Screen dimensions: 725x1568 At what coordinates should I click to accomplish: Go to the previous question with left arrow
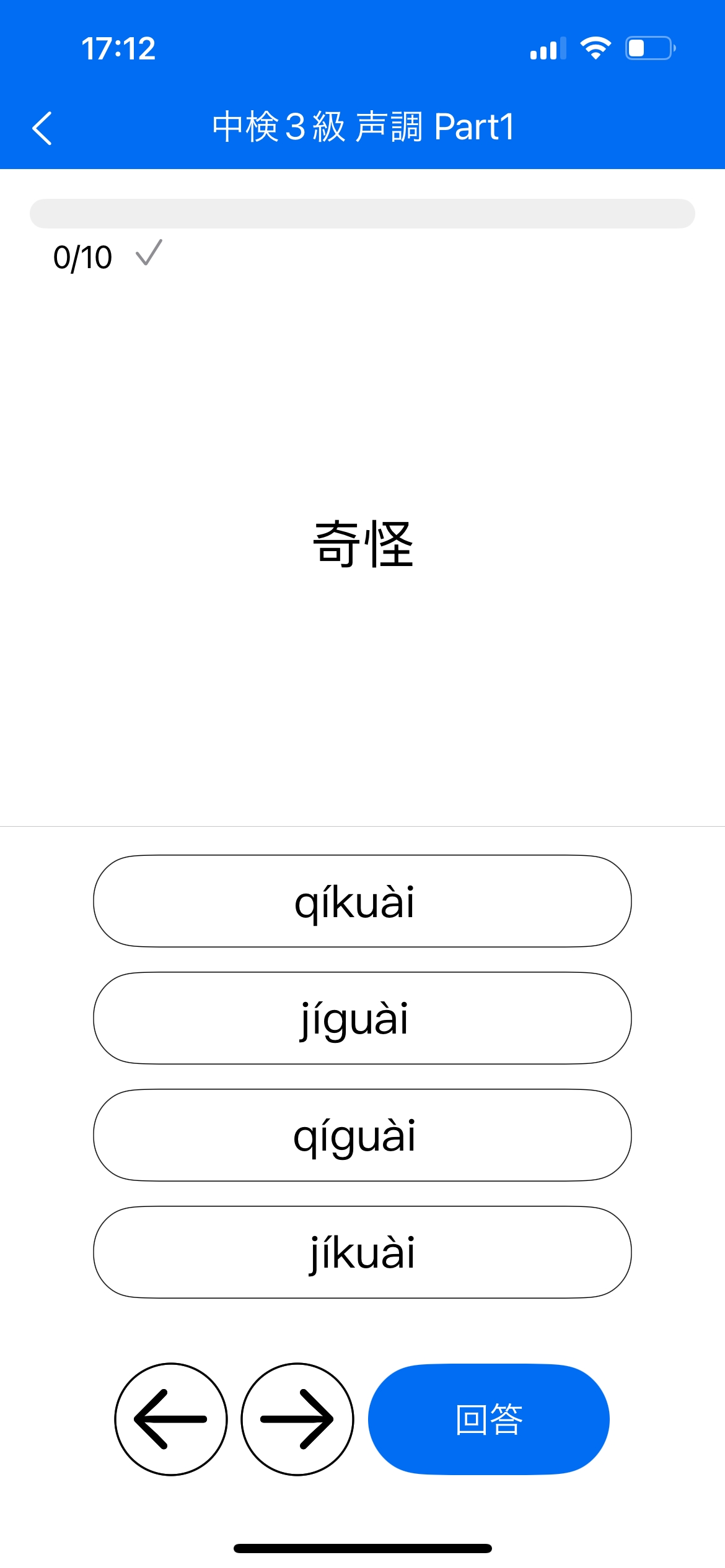click(171, 1419)
